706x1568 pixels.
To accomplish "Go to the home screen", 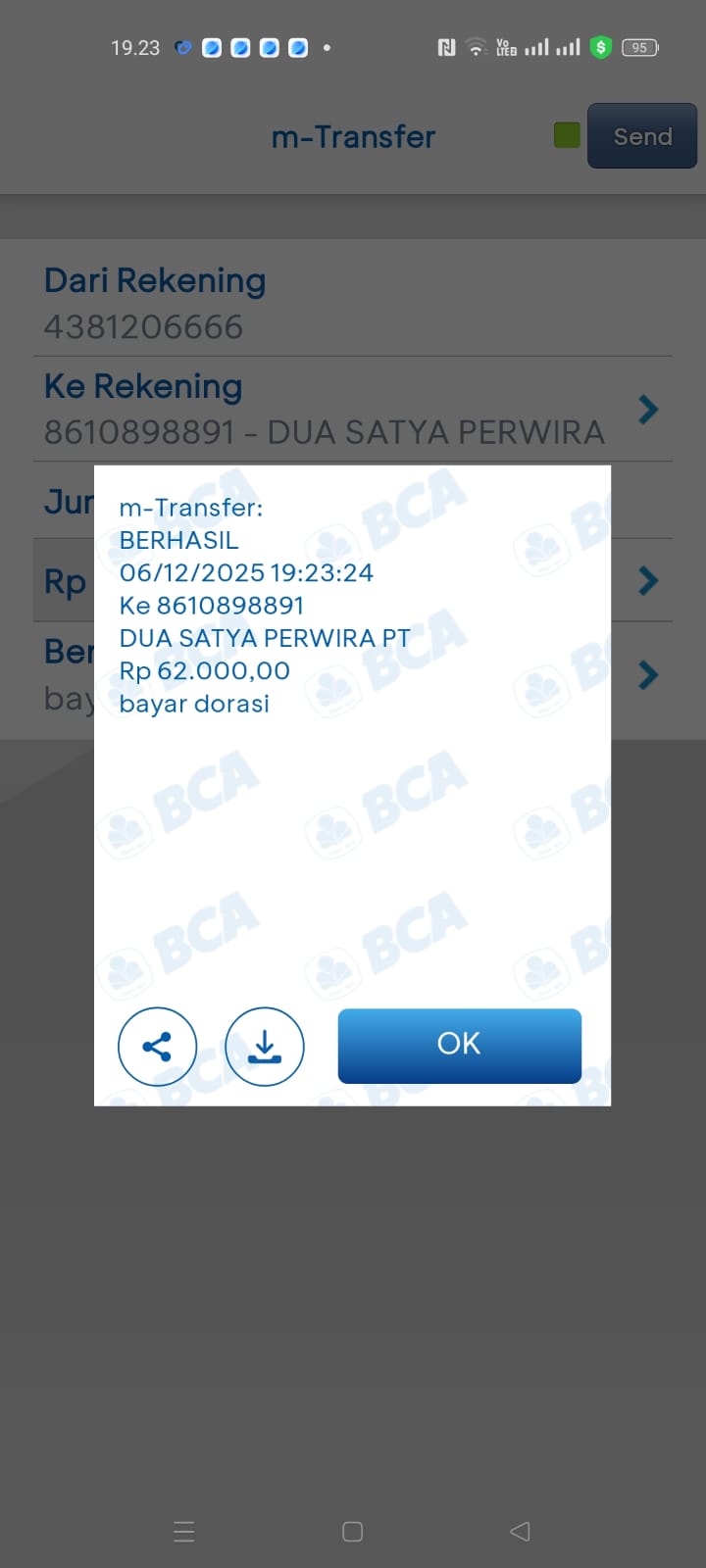I will coord(353,1531).
